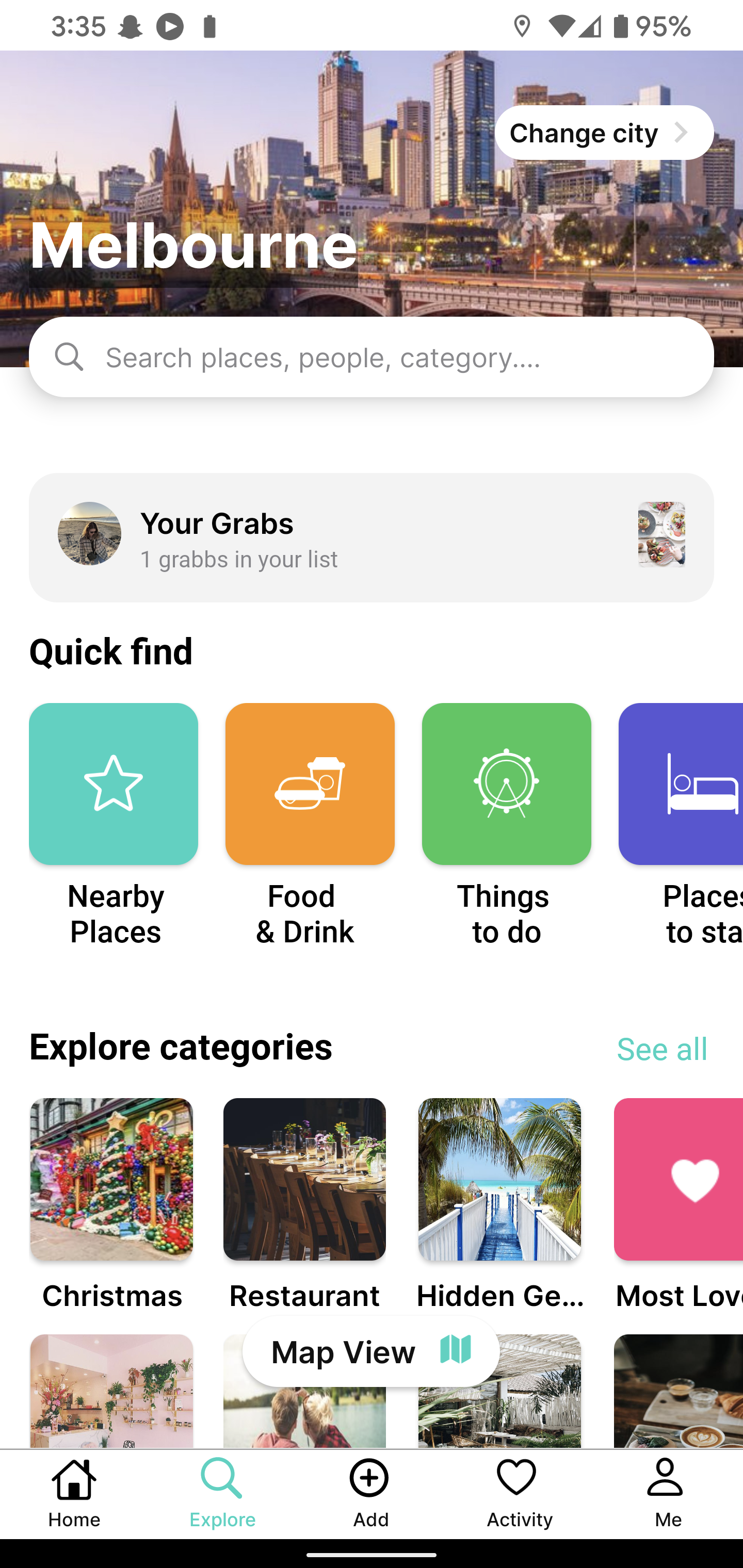Image resolution: width=743 pixels, height=1568 pixels.
Task: Open the Hidden Gems category
Action: coord(499,1179)
